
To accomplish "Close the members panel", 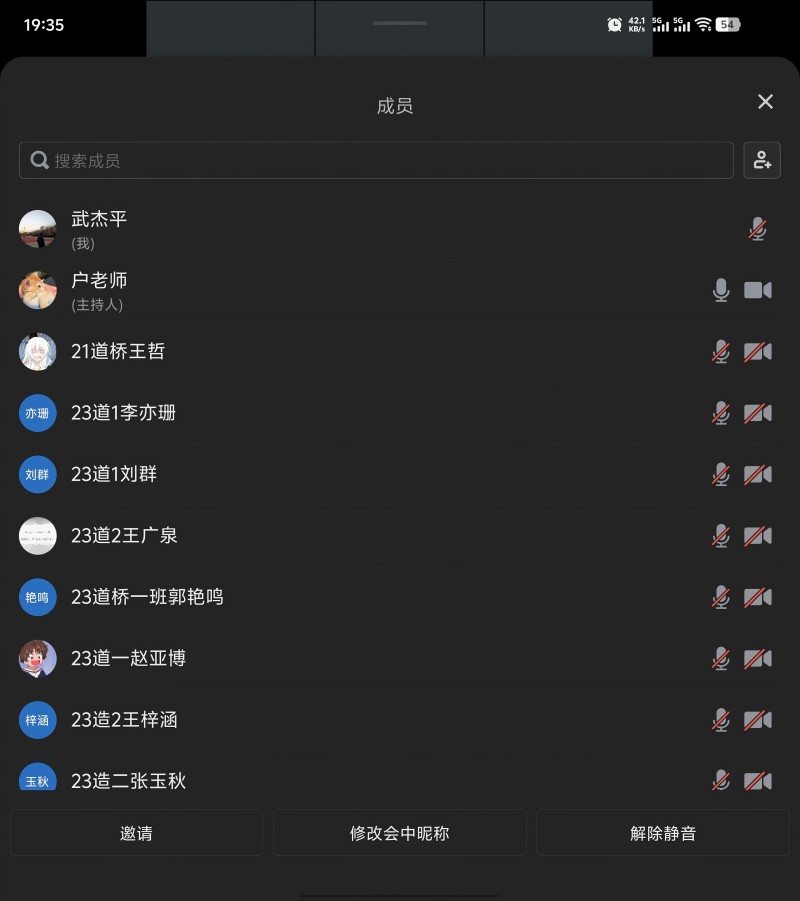I will (x=765, y=102).
